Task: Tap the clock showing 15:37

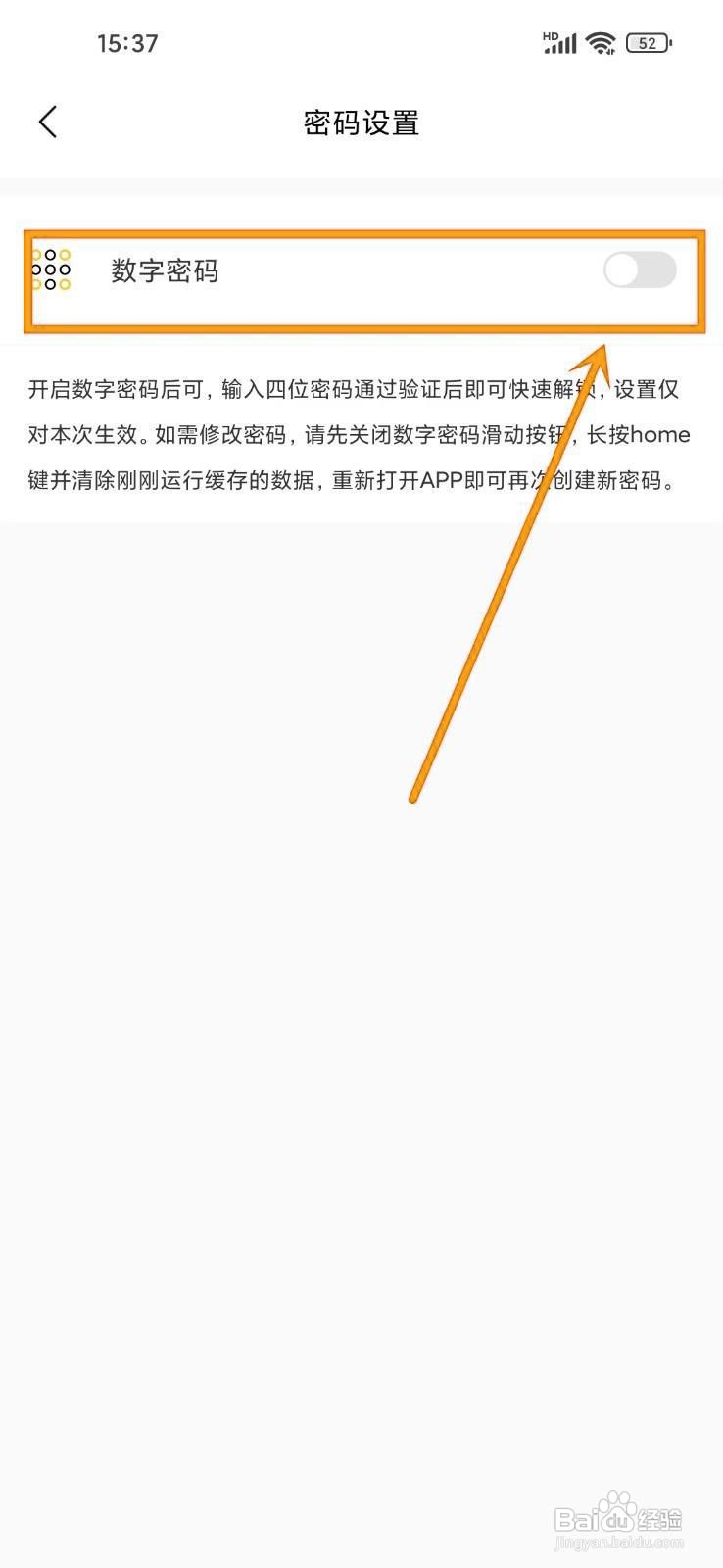Action: pos(127,42)
